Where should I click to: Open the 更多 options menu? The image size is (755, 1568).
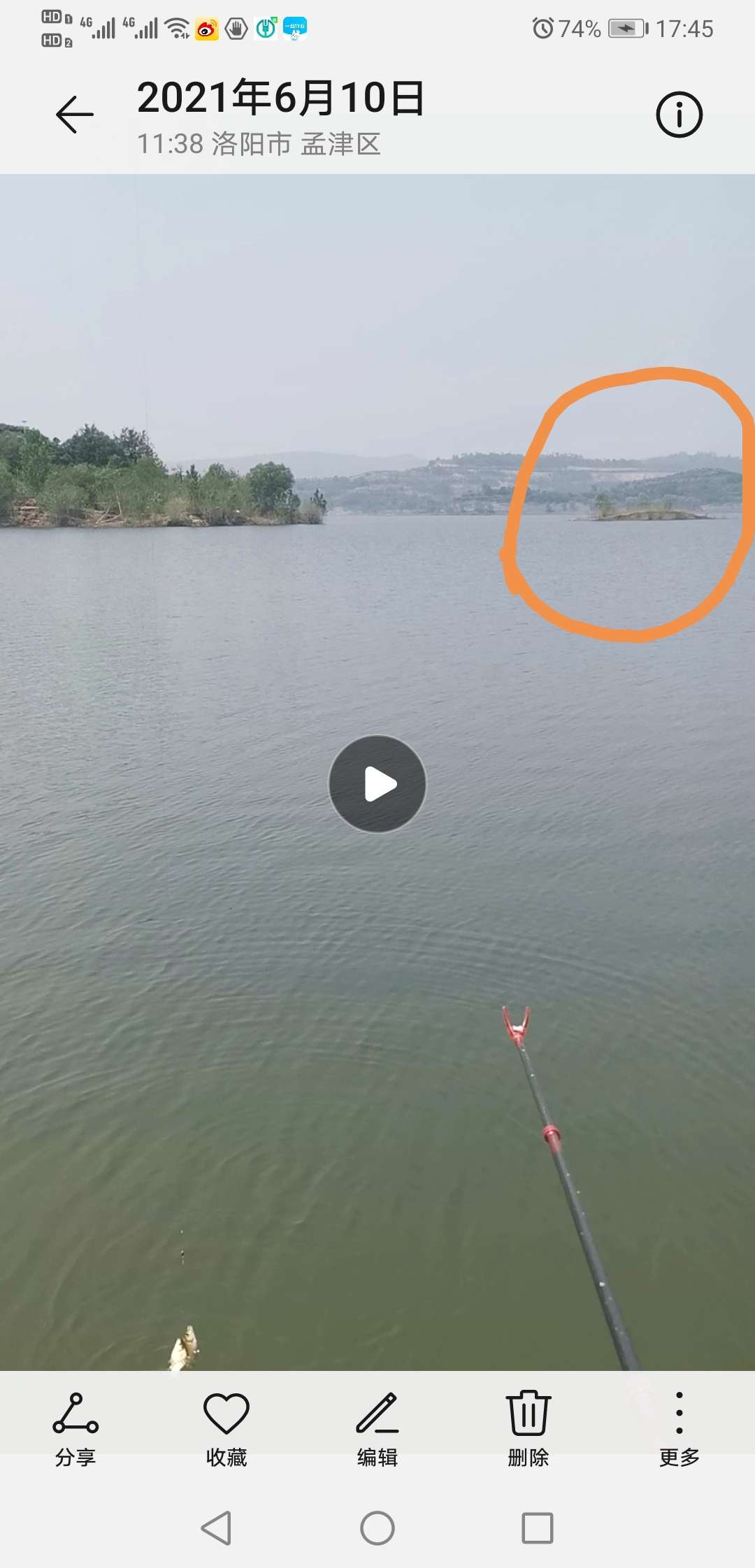[679, 1427]
